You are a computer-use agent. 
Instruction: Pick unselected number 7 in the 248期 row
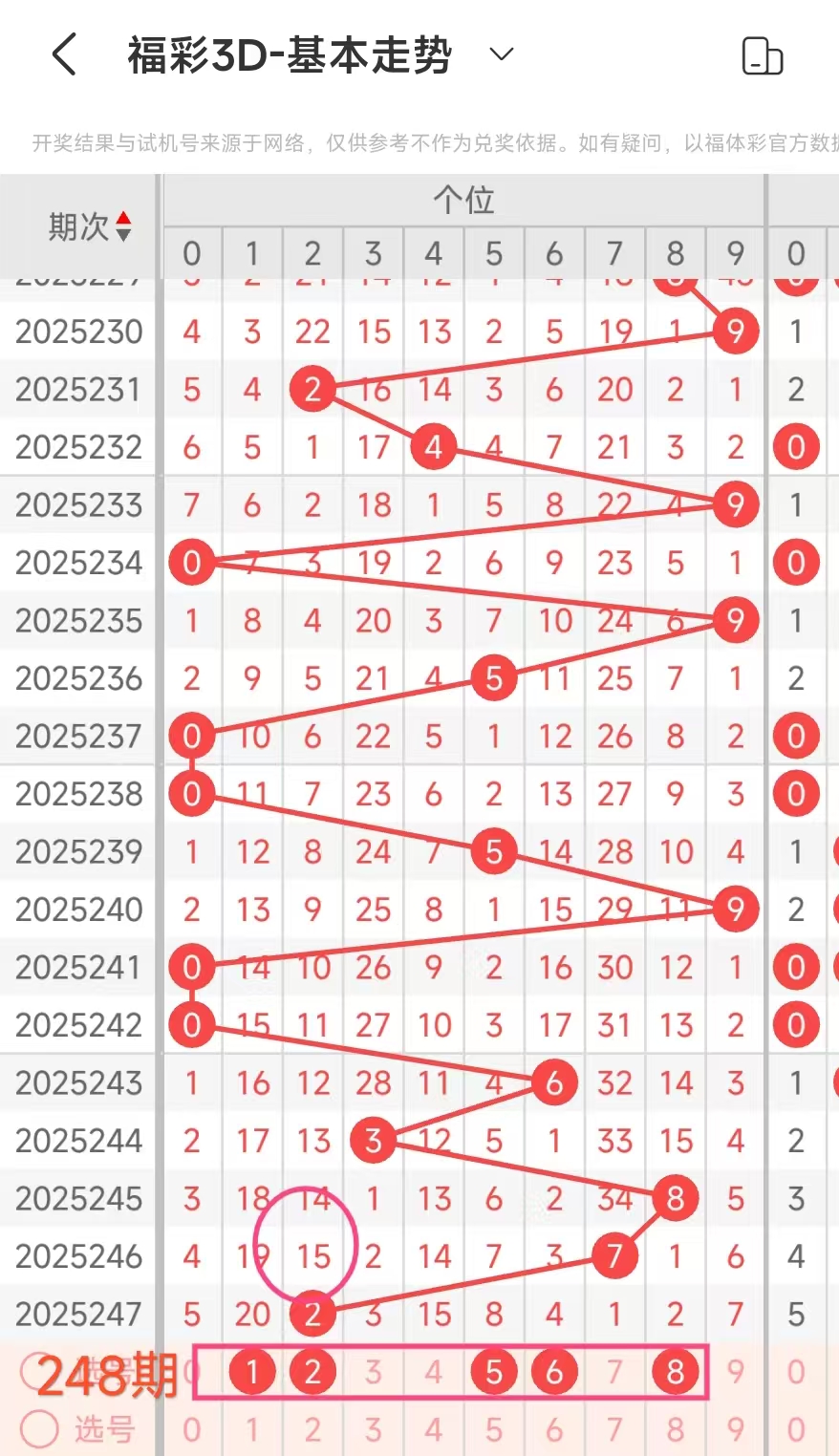pyautogui.click(x=614, y=1372)
